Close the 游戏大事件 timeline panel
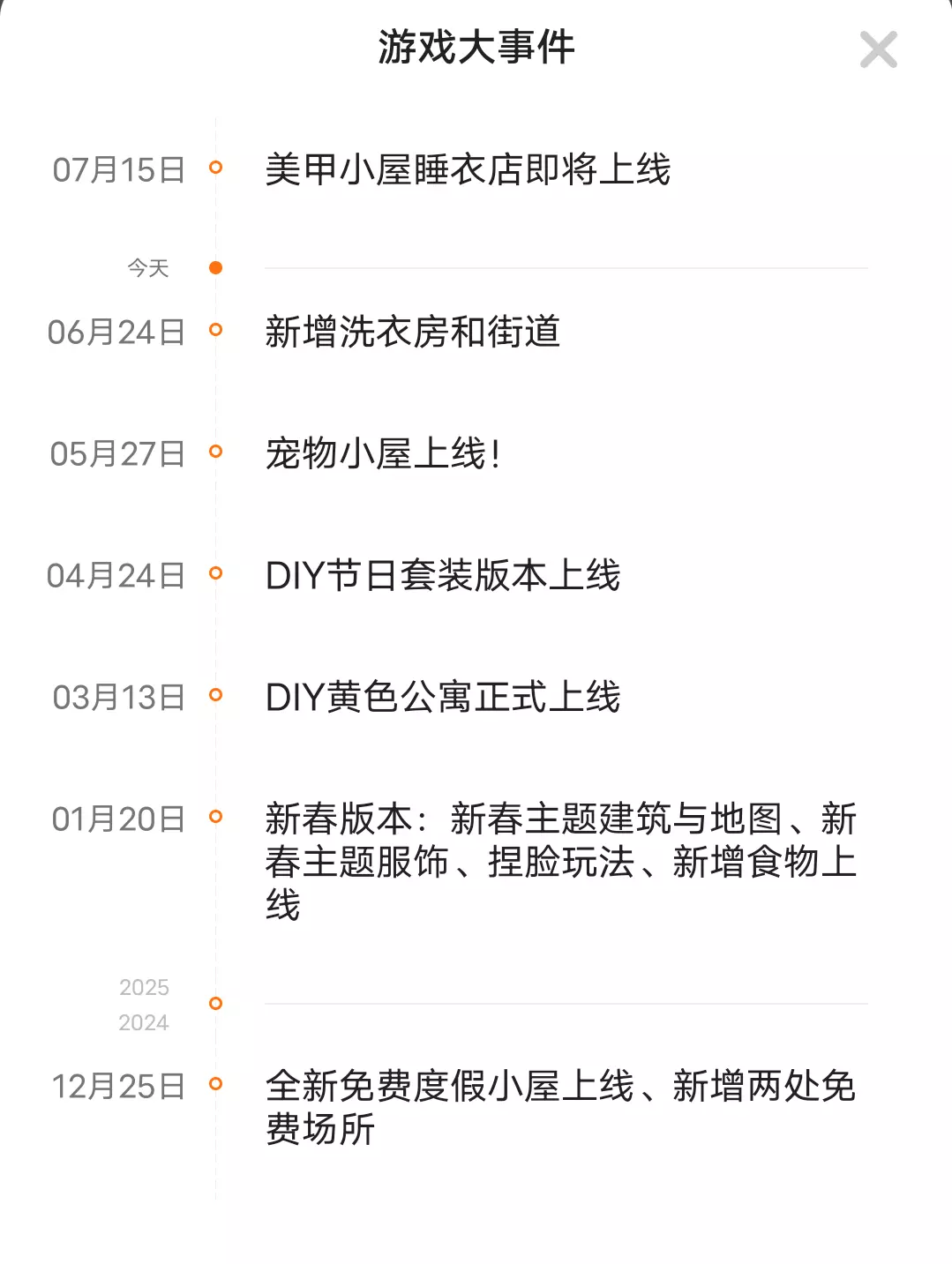This screenshot has height=1264, width=952. pyautogui.click(x=878, y=49)
